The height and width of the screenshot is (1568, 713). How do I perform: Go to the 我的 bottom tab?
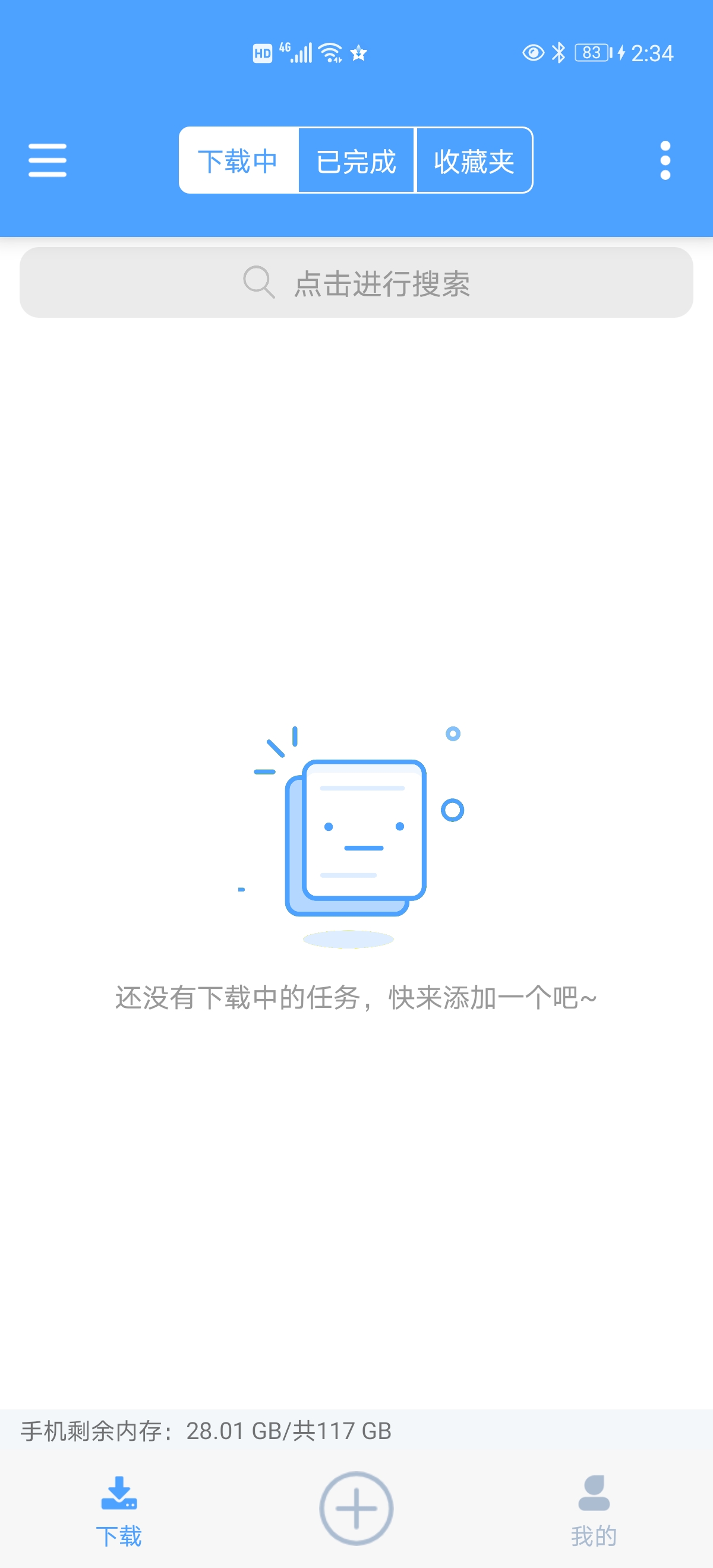pyautogui.click(x=594, y=1510)
